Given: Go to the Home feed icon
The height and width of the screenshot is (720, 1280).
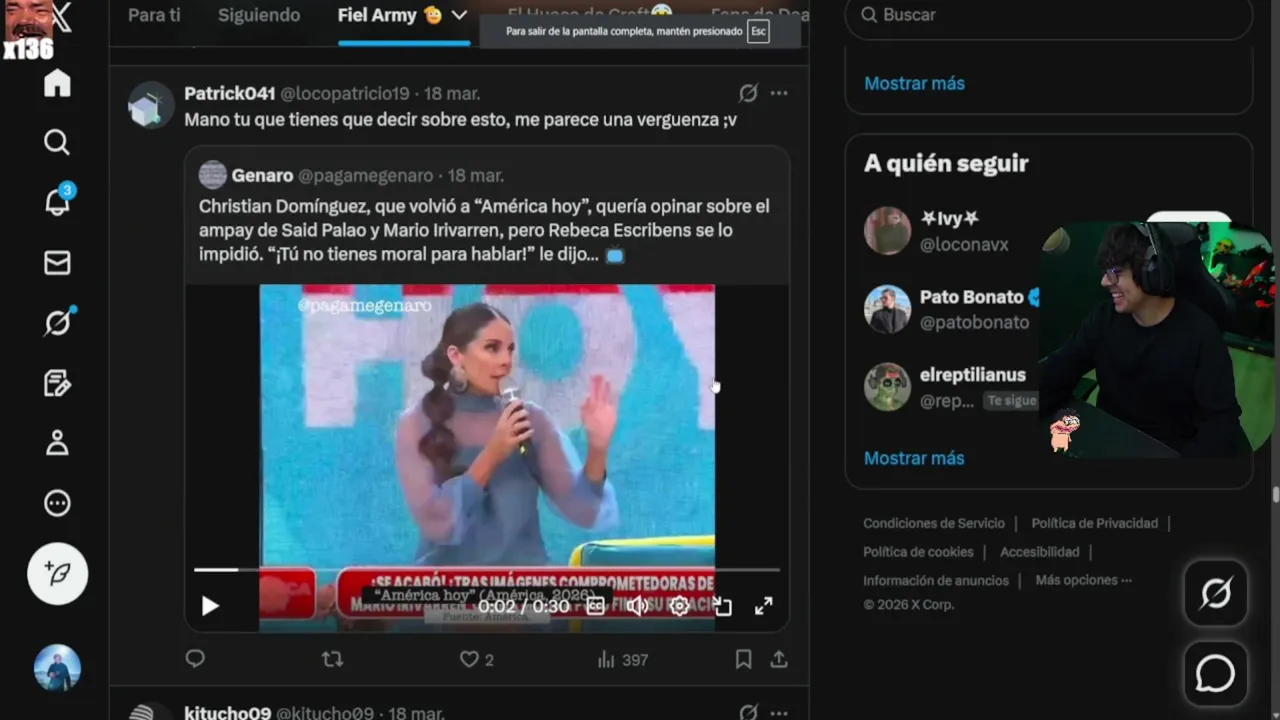Looking at the screenshot, I should tap(57, 83).
